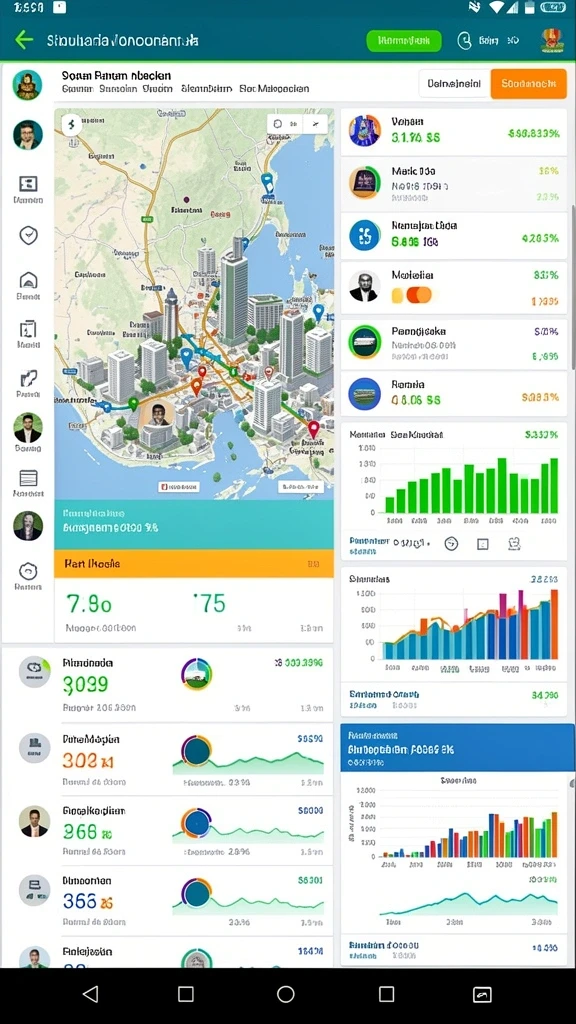This screenshot has height=1024, width=576.
Task: Go back with the system navigation triangle
Action: tap(91, 994)
